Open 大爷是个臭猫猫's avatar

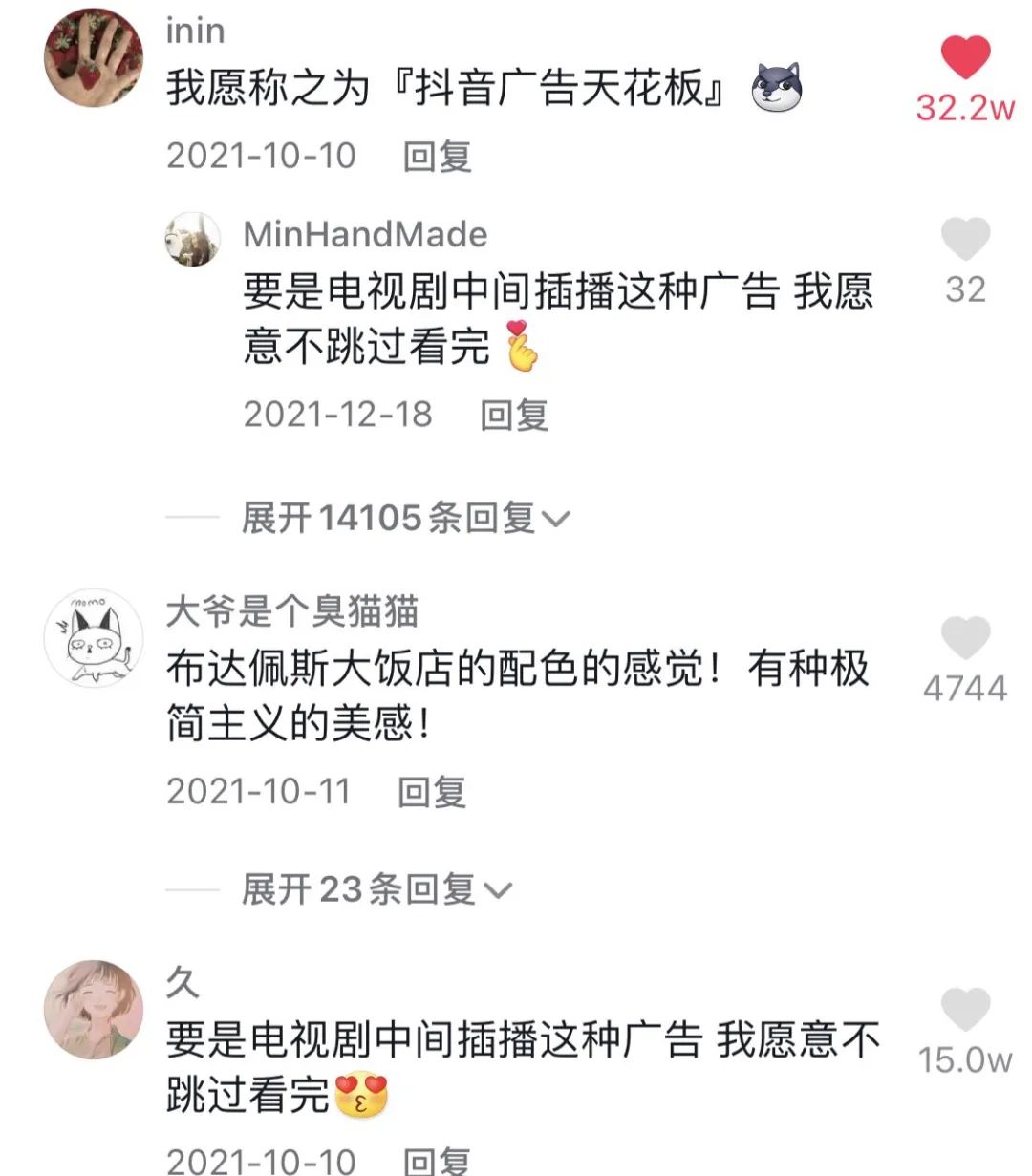[94, 638]
